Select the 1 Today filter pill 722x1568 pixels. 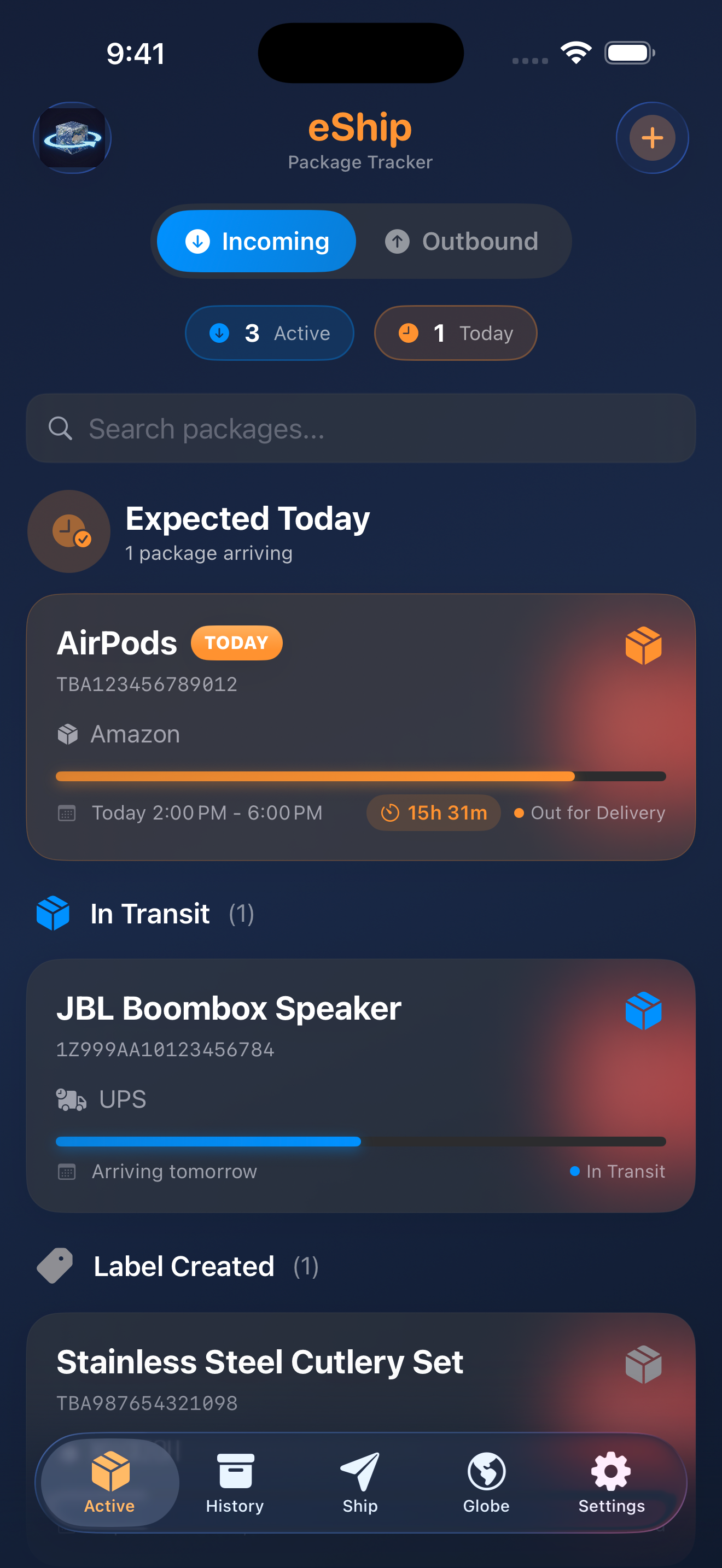[x=455, y=333]
